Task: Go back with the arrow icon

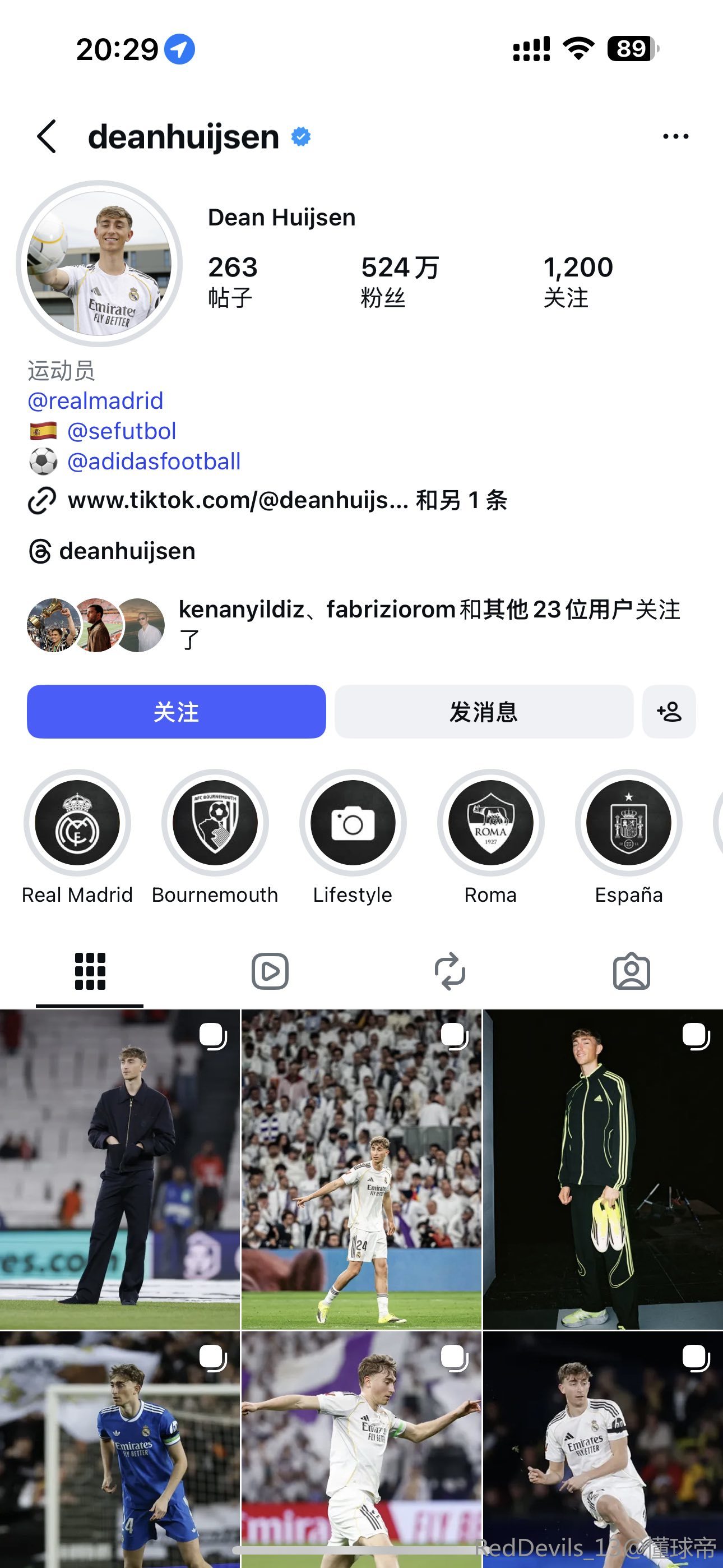Action: click(47, 136)
